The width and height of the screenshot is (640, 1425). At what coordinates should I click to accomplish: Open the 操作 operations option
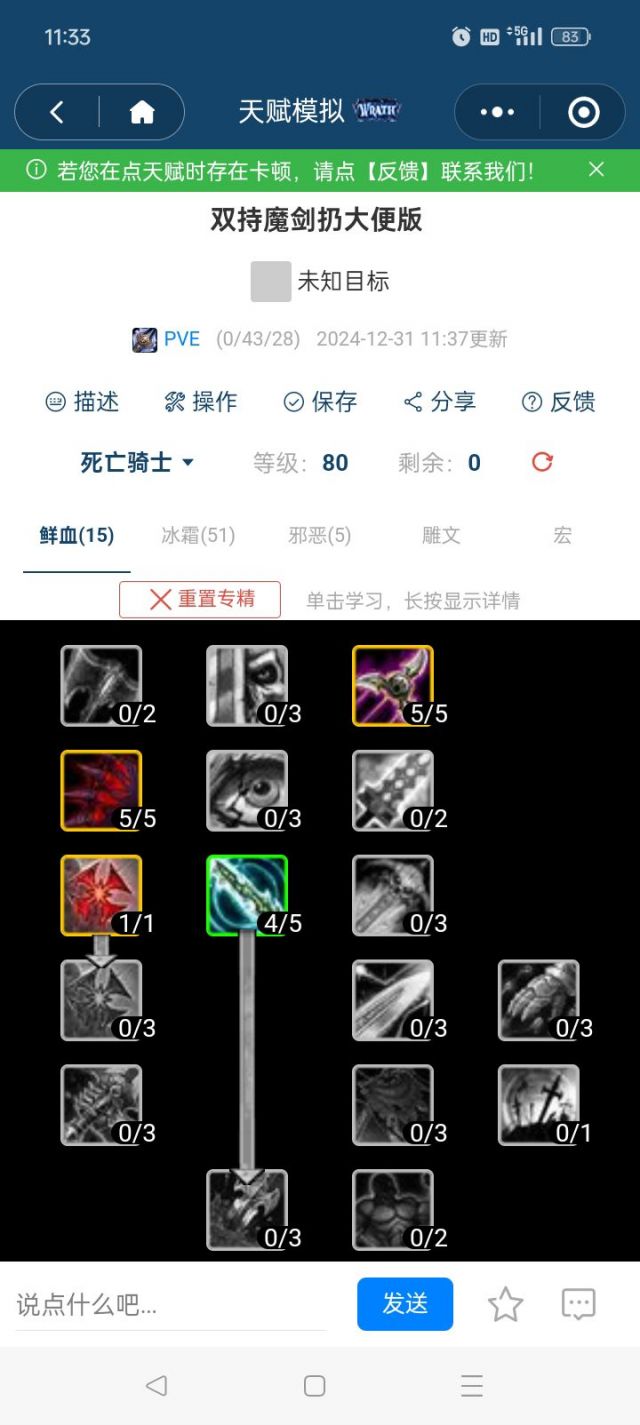[201, 401]
